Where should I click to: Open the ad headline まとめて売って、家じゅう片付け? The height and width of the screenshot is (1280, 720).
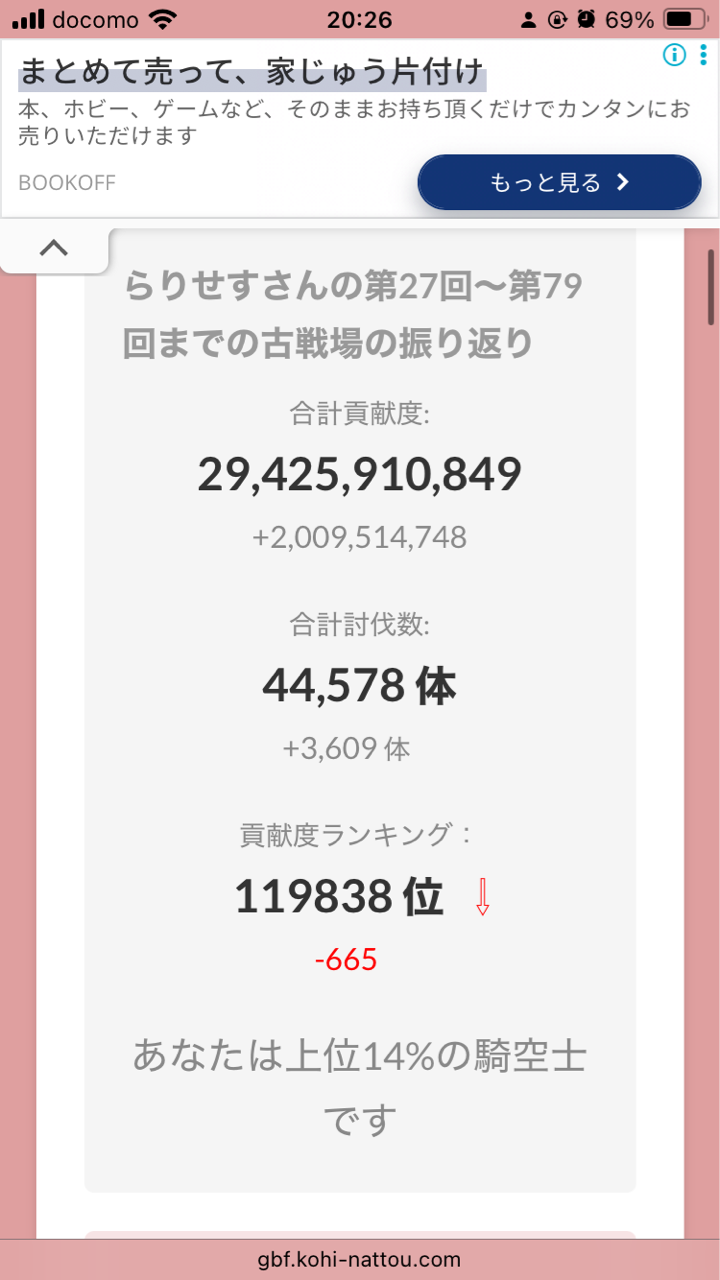pos(252,73)
